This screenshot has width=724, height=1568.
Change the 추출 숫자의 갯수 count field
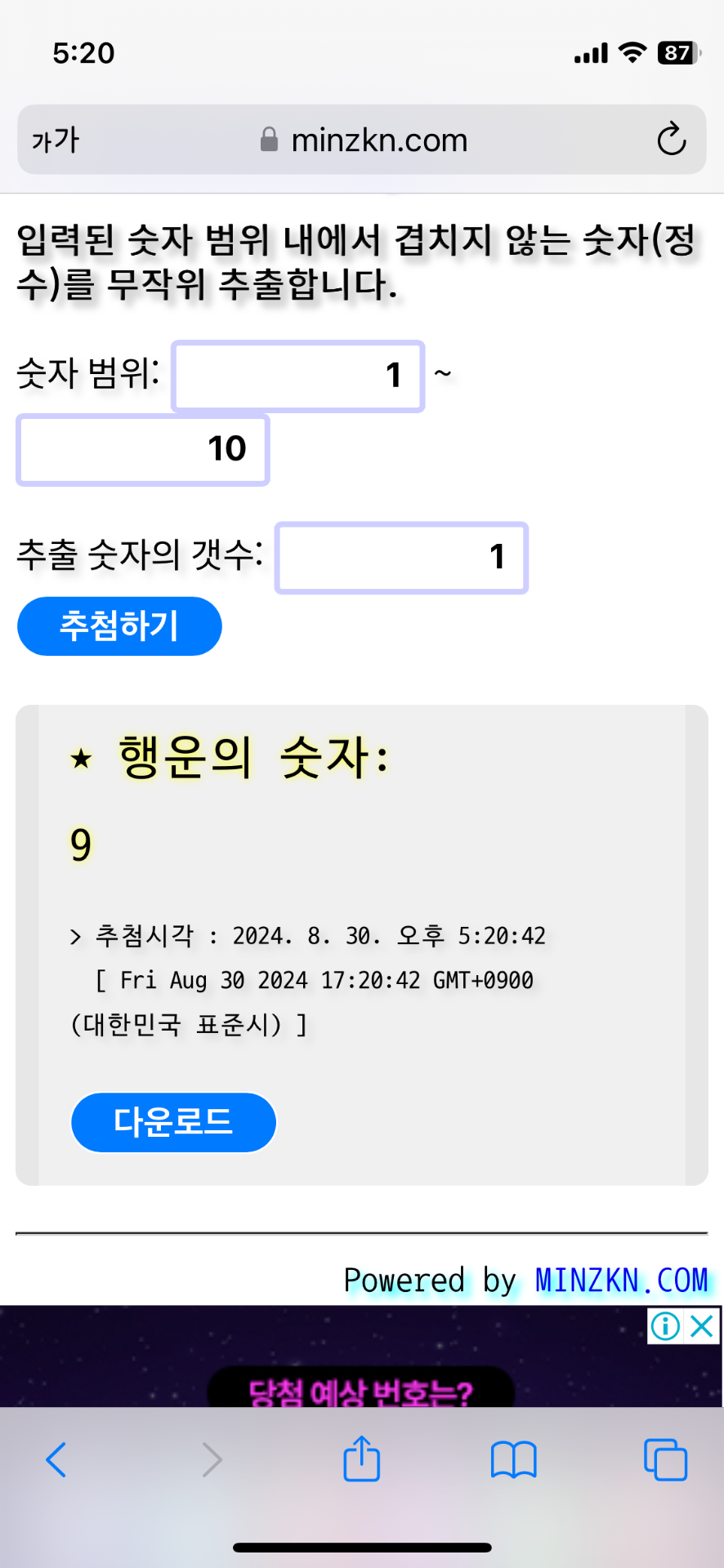tap(401, 558)
